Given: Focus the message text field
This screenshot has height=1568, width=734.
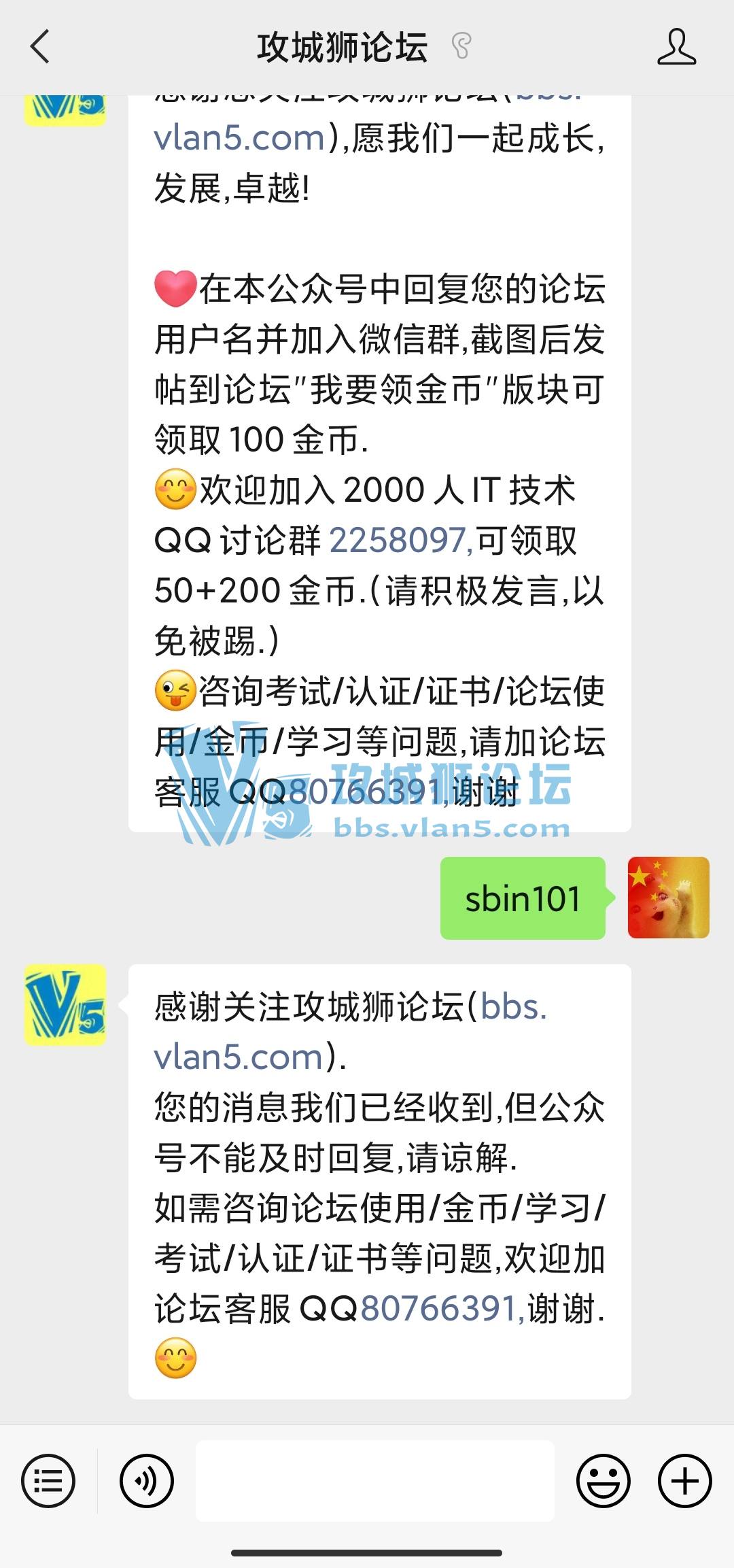Looking at the screenshot, I should pyautogui.click(x=374, y=1480).
